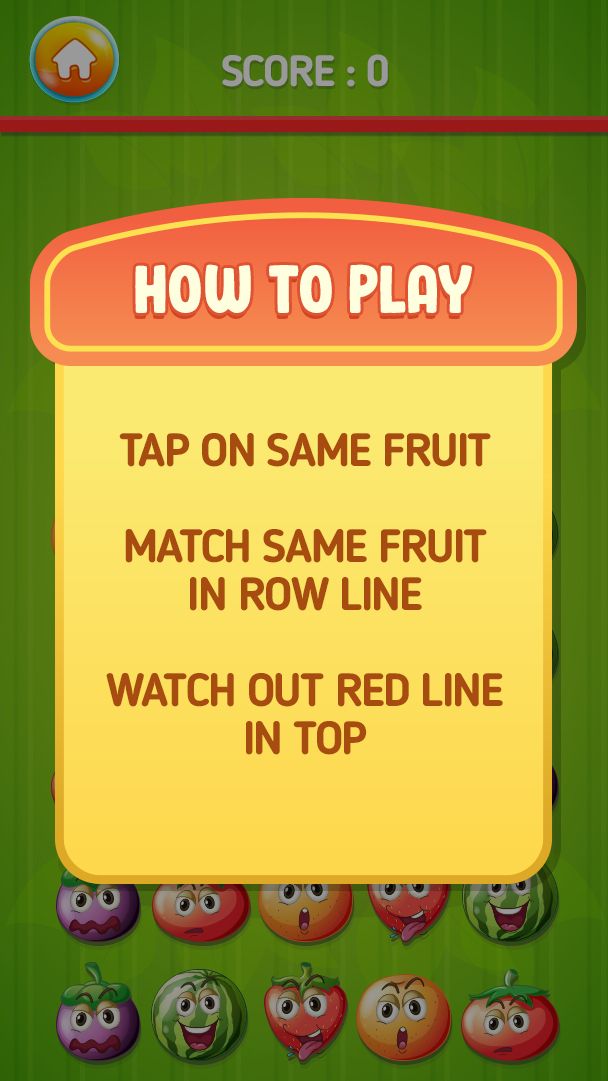Select the fully visible tomato in the last row
This screenshot has width=608, height=1081.
tap(509, 1018)
